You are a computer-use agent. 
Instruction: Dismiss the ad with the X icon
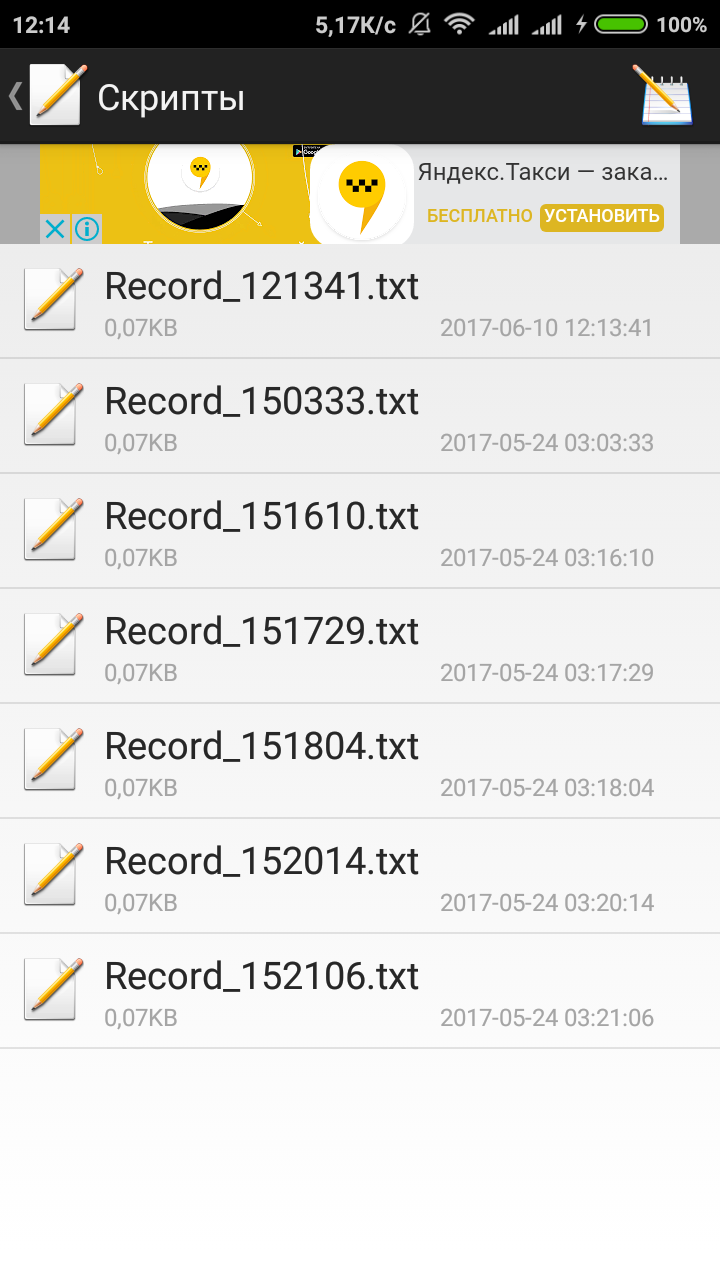coord(55,229)
